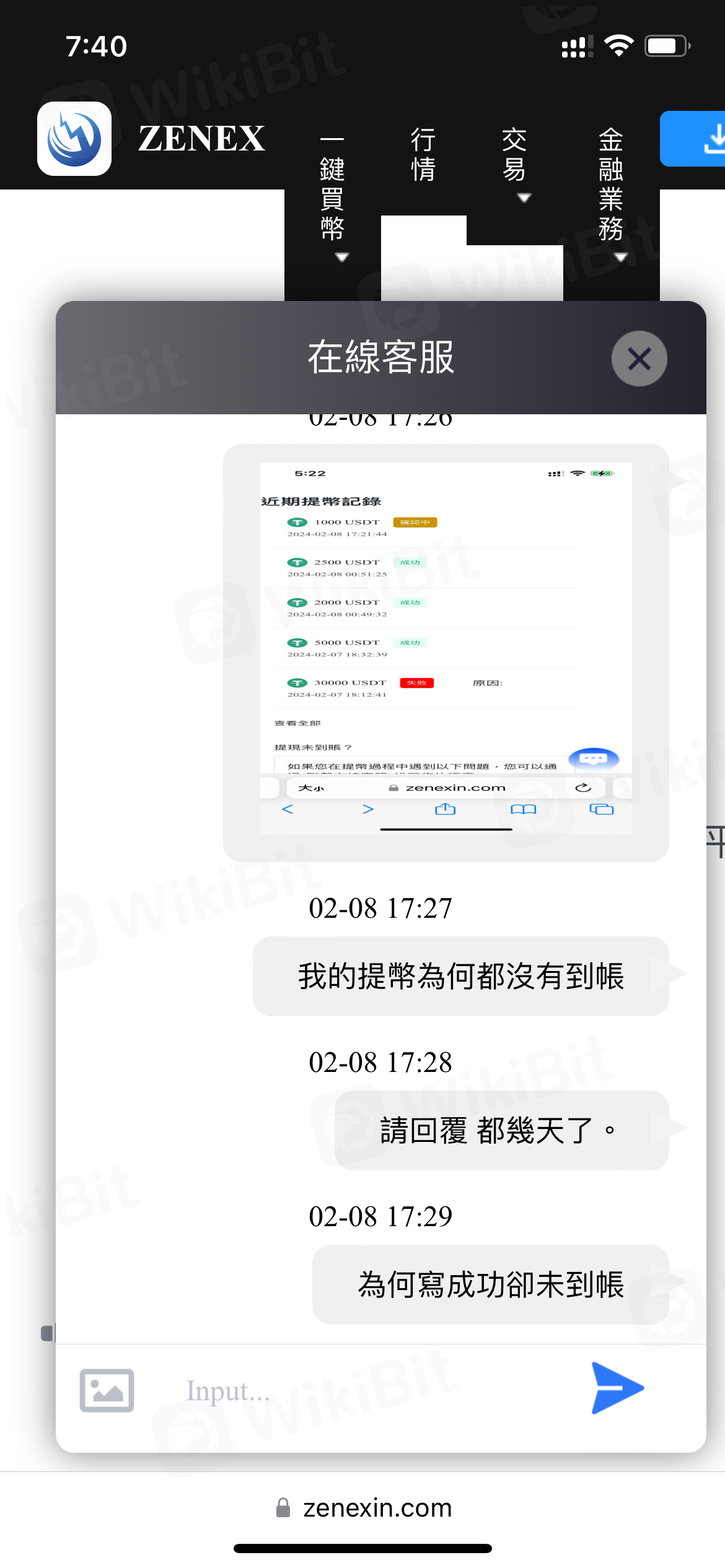The height and width of the screenshot is (1568, 725).
Task: Focus the chat Input field
Action: coord(372,1390)
